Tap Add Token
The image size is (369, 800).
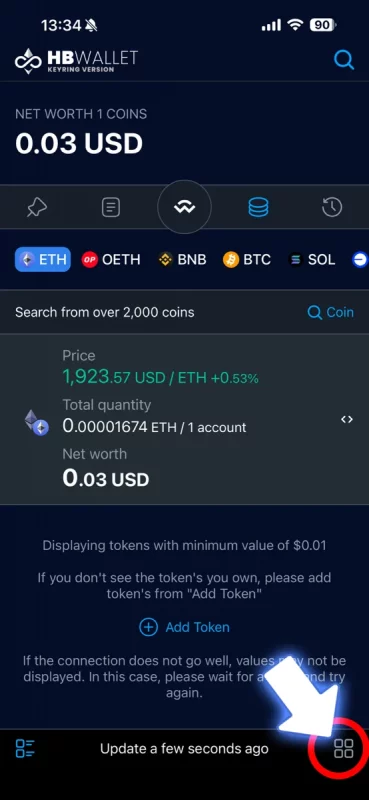(x=184, y=627)
